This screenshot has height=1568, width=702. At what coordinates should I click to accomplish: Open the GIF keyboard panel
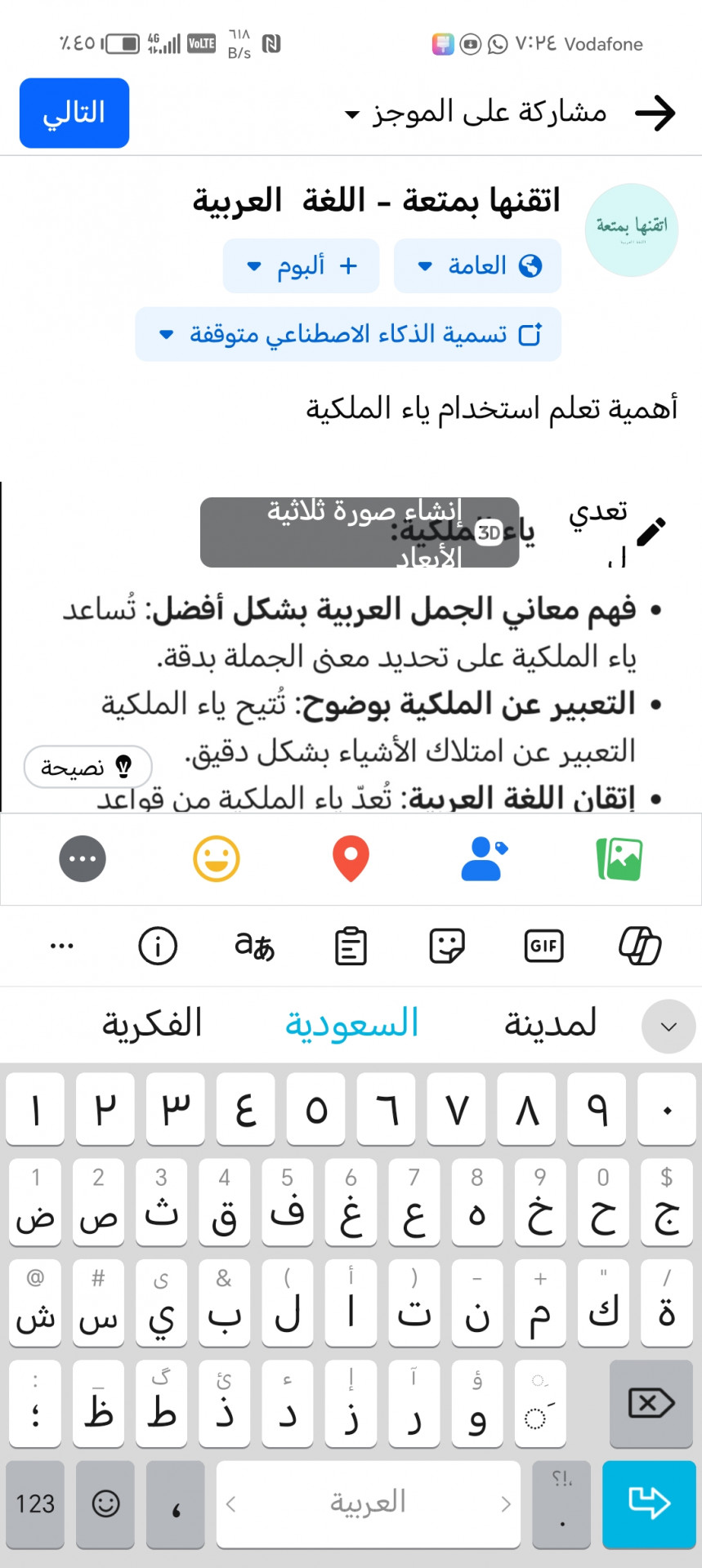pyautogui.click(x=543, y=947)
